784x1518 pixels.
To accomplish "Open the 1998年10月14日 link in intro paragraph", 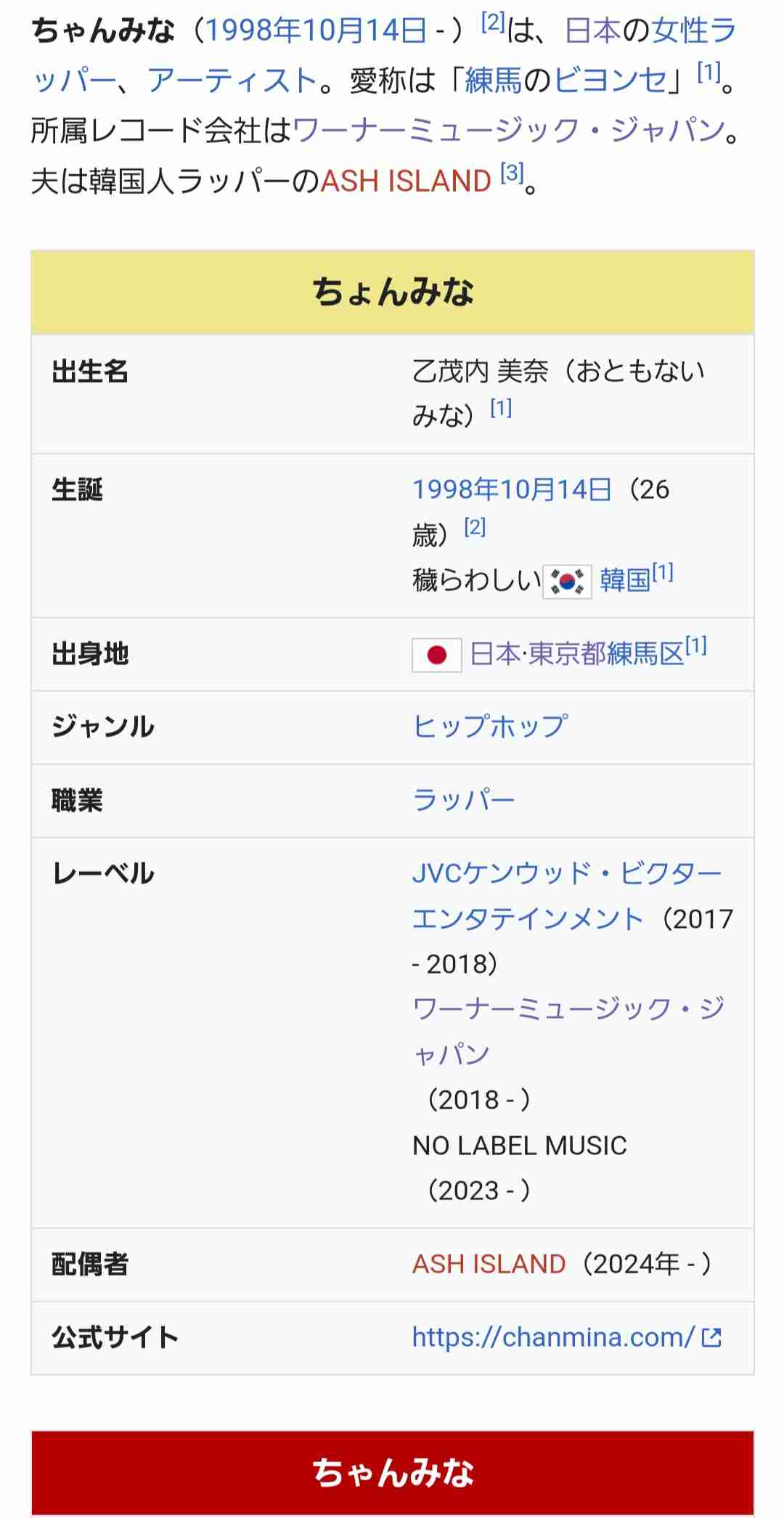I will coord(316,30).
